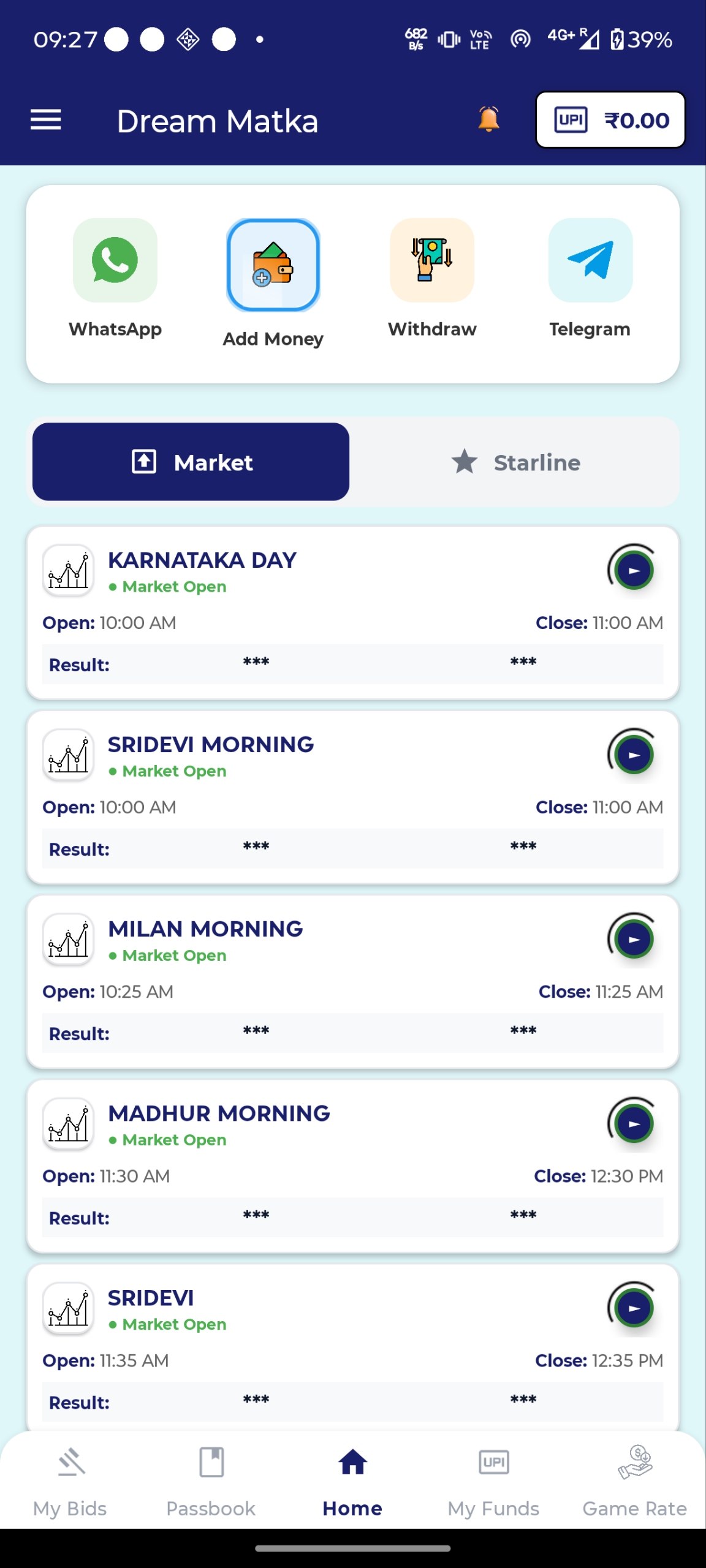Tap the Withdraw money icon
The width and height of the screenshot is (706, 1568).
pos(431,261)
